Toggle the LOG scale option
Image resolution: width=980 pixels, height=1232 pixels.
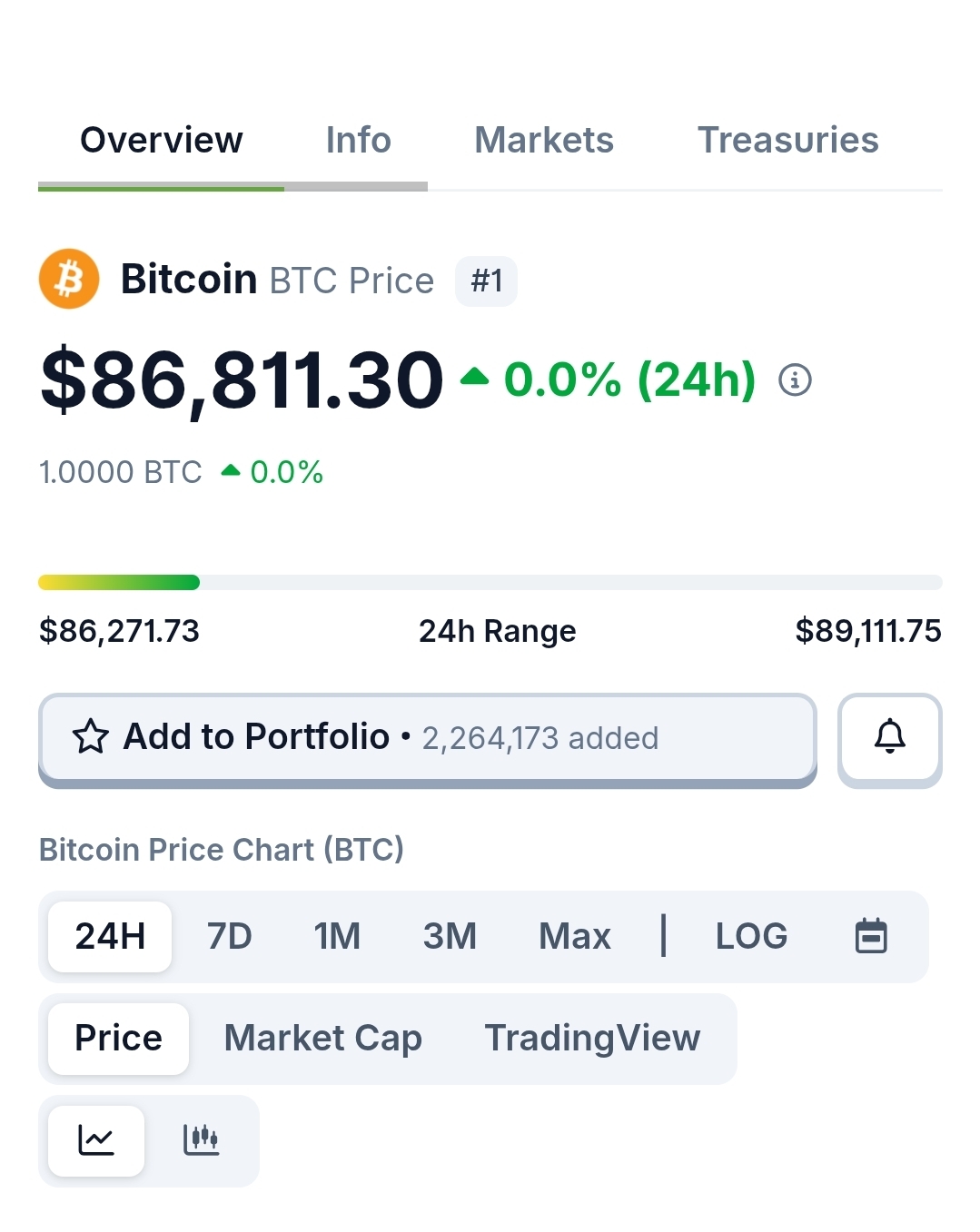pos(751,936)
